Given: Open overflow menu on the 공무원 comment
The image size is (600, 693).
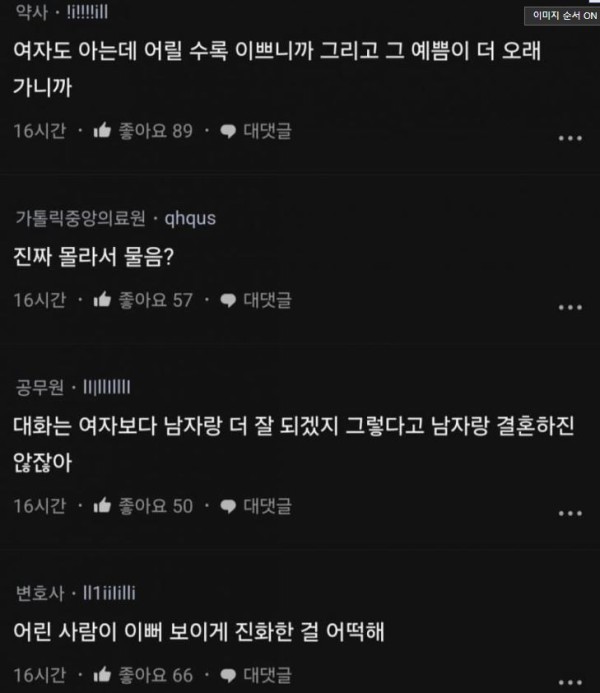Looking at the screenshot, I should tap(568, 512).
